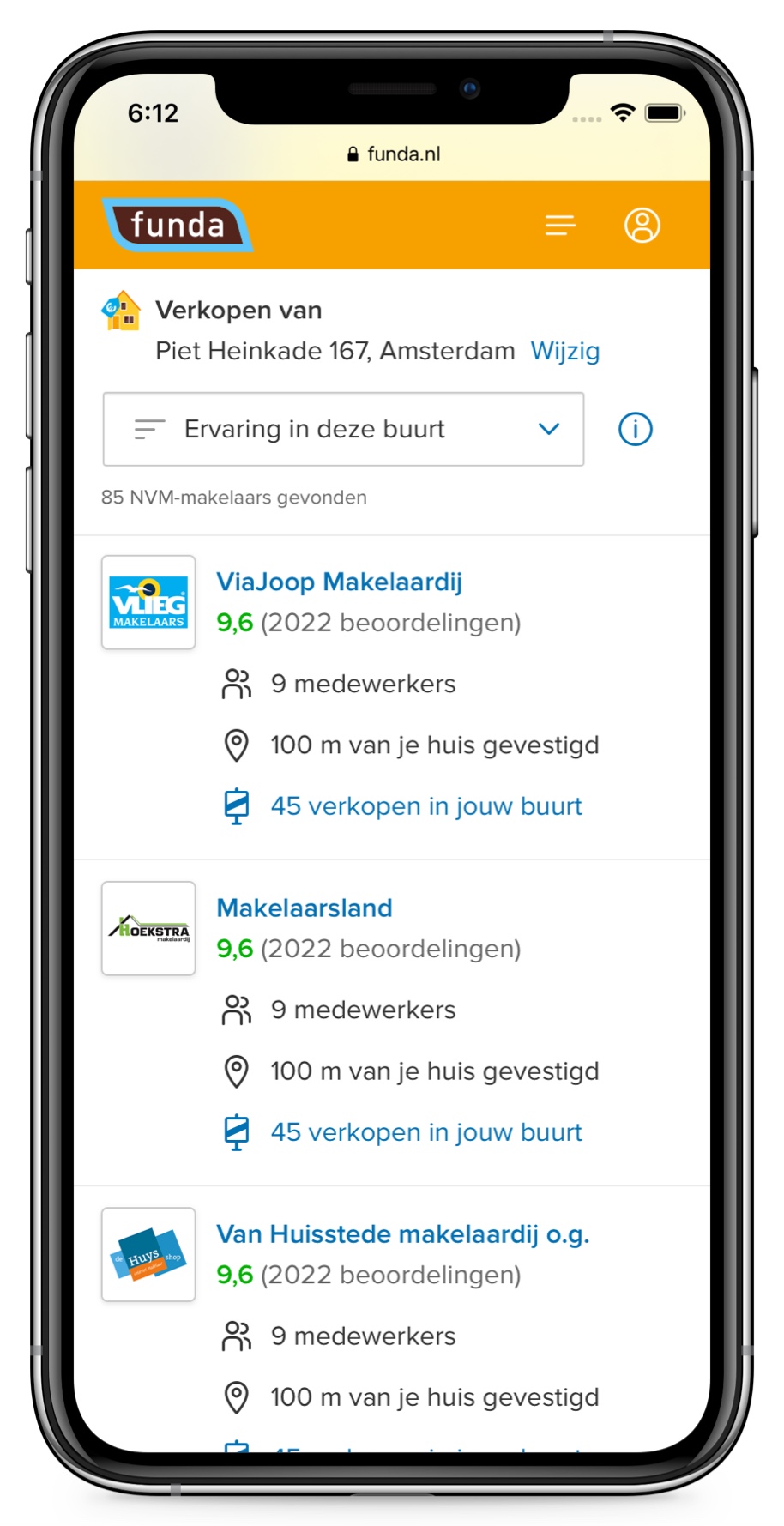View '45 verkopen in jouw buurt' for ViaJoop Makelaardij
The width and height of the screenshot is (784, 1526).
(425, 806)
